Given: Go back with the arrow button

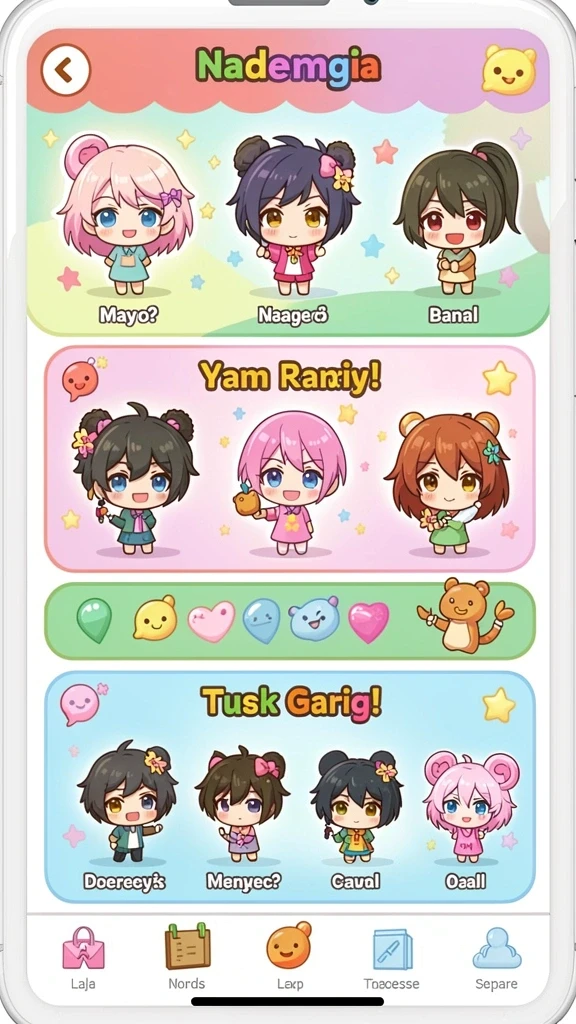Looking at the screenshot, I should 65,70.
